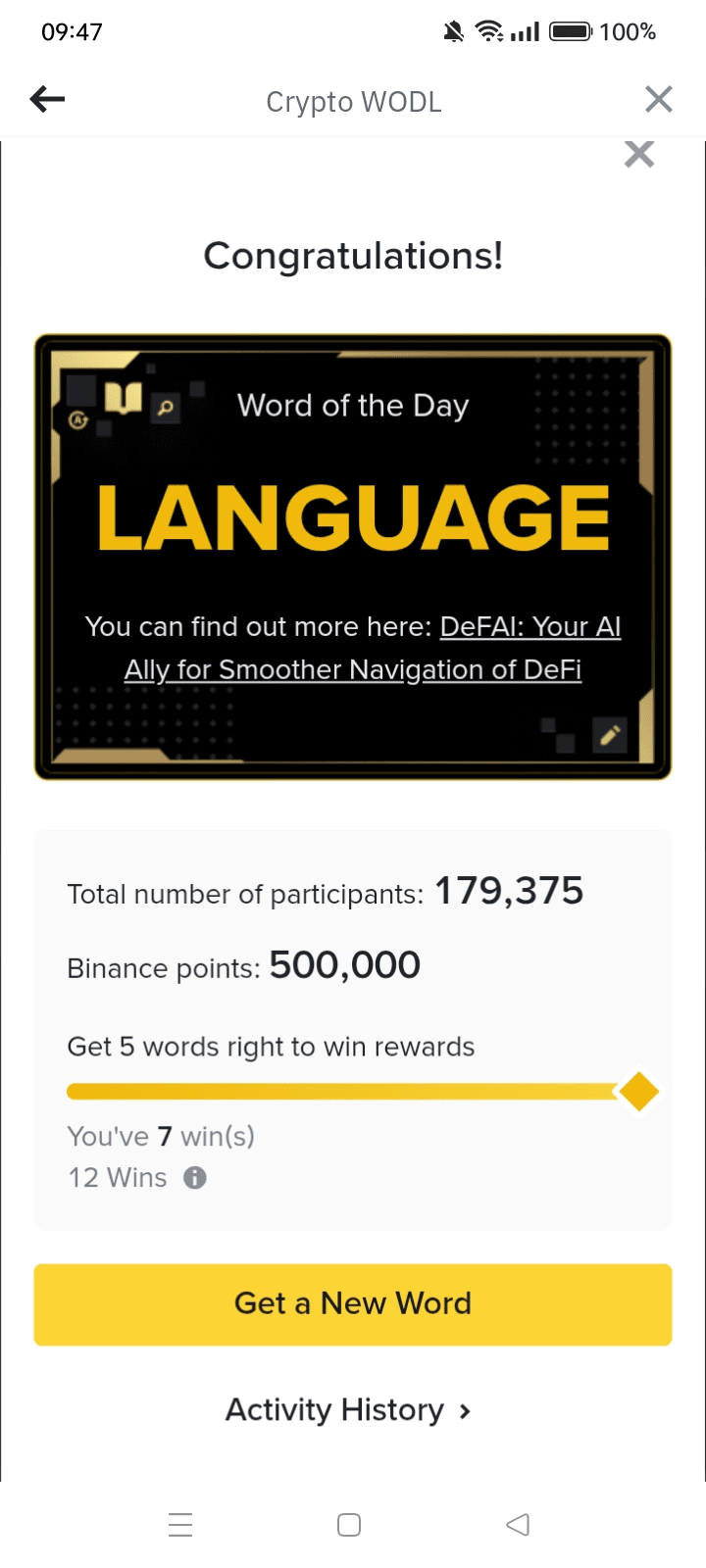Image resolution: width=706 pixels, height=1568 pixels.
Task: Open Activity History
Action: tap(348, 1410)
